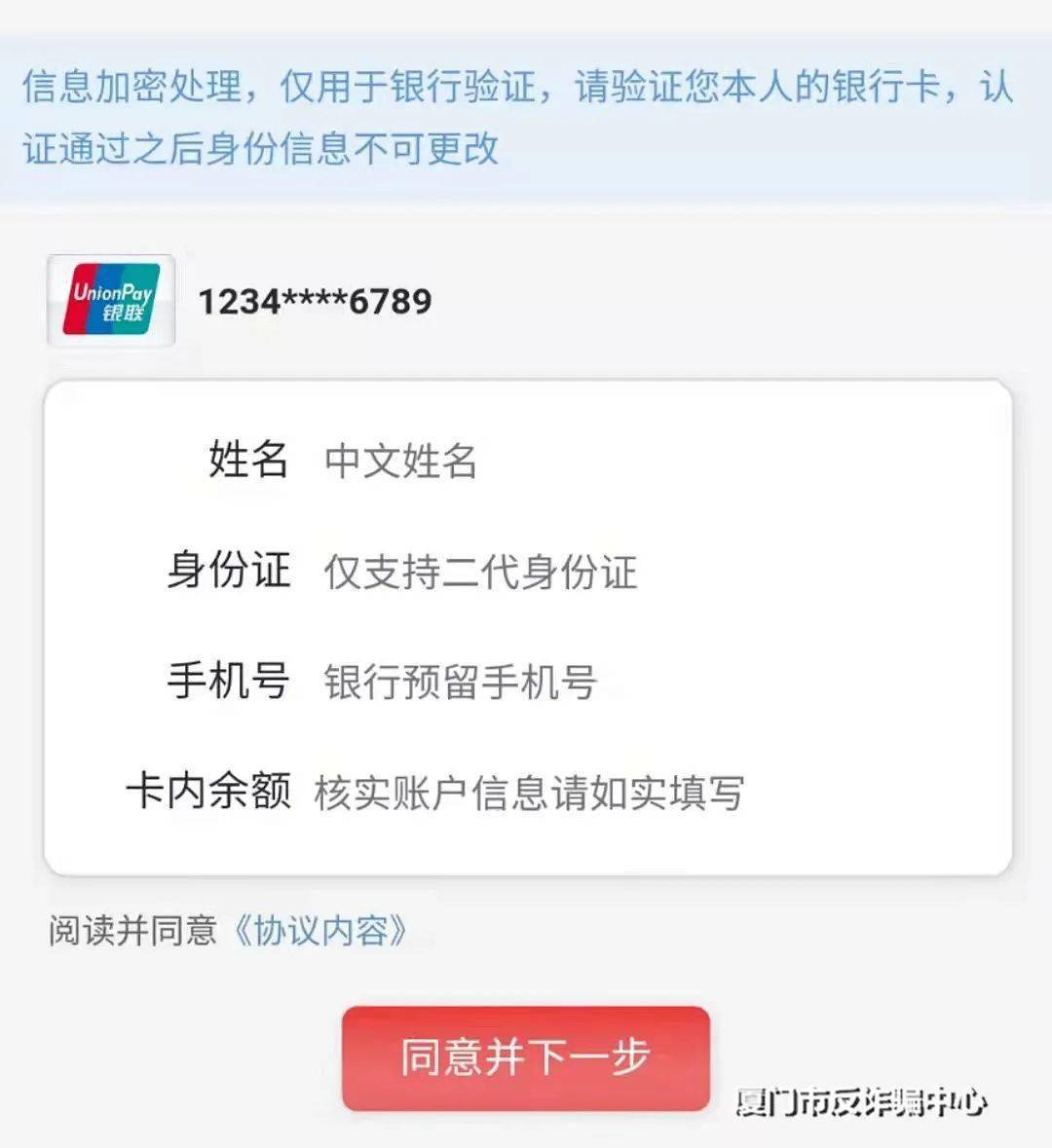Screen dimensions: 1052x1148
Task: Click the 厦门市反诈骗中心 watermark text
Action: 864,1102
